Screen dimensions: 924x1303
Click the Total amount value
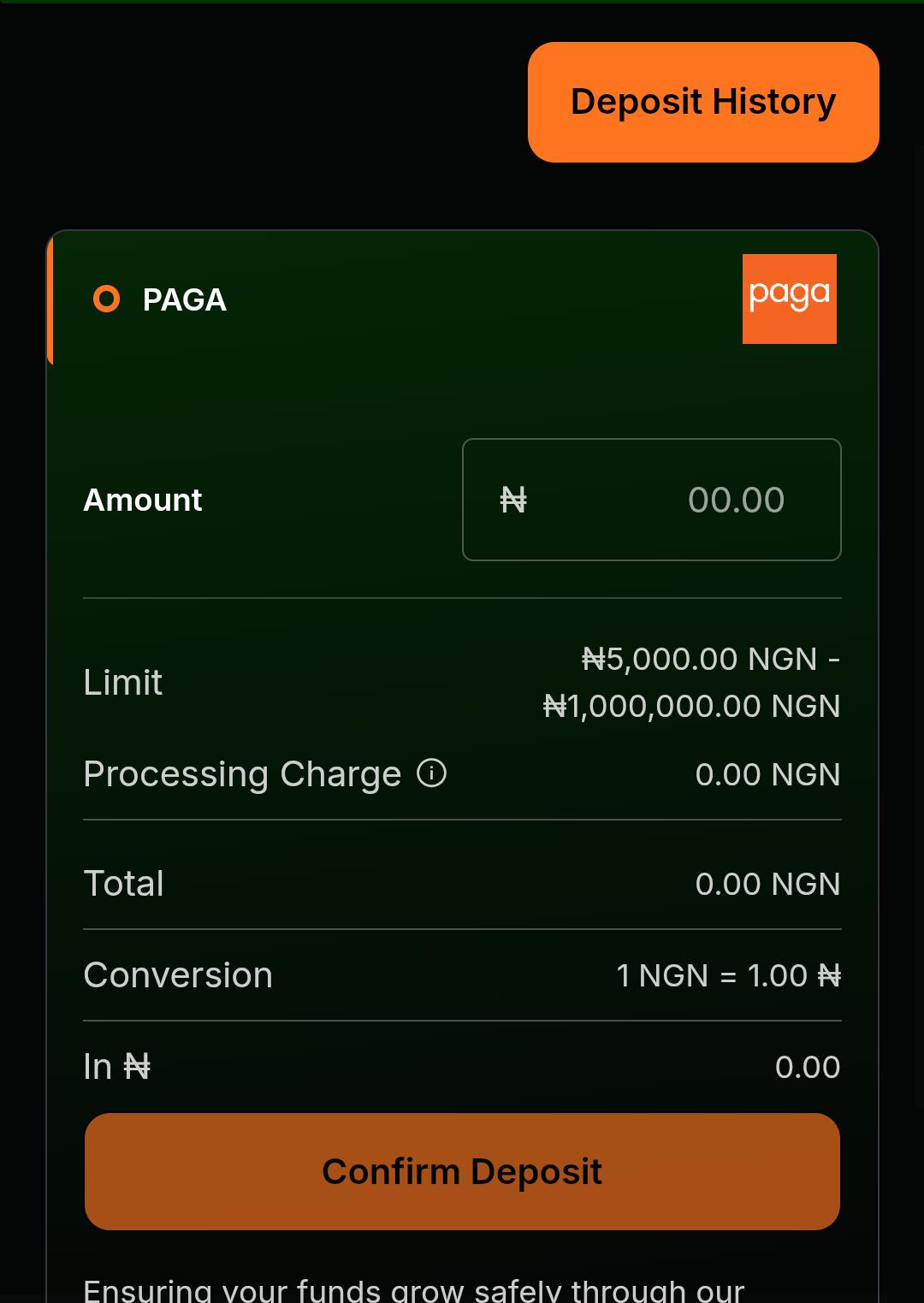point(767,883)
